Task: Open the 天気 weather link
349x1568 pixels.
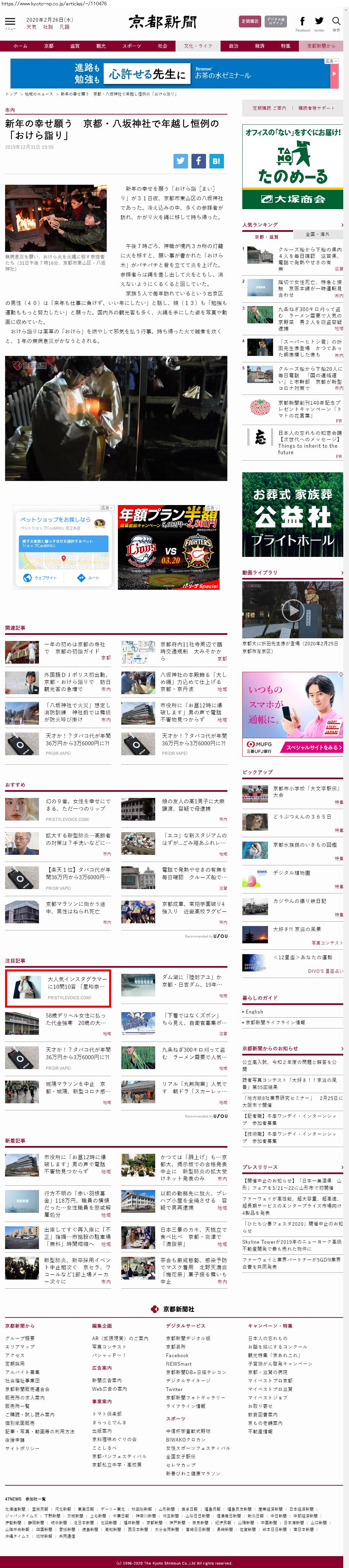Action: (31, 27)
